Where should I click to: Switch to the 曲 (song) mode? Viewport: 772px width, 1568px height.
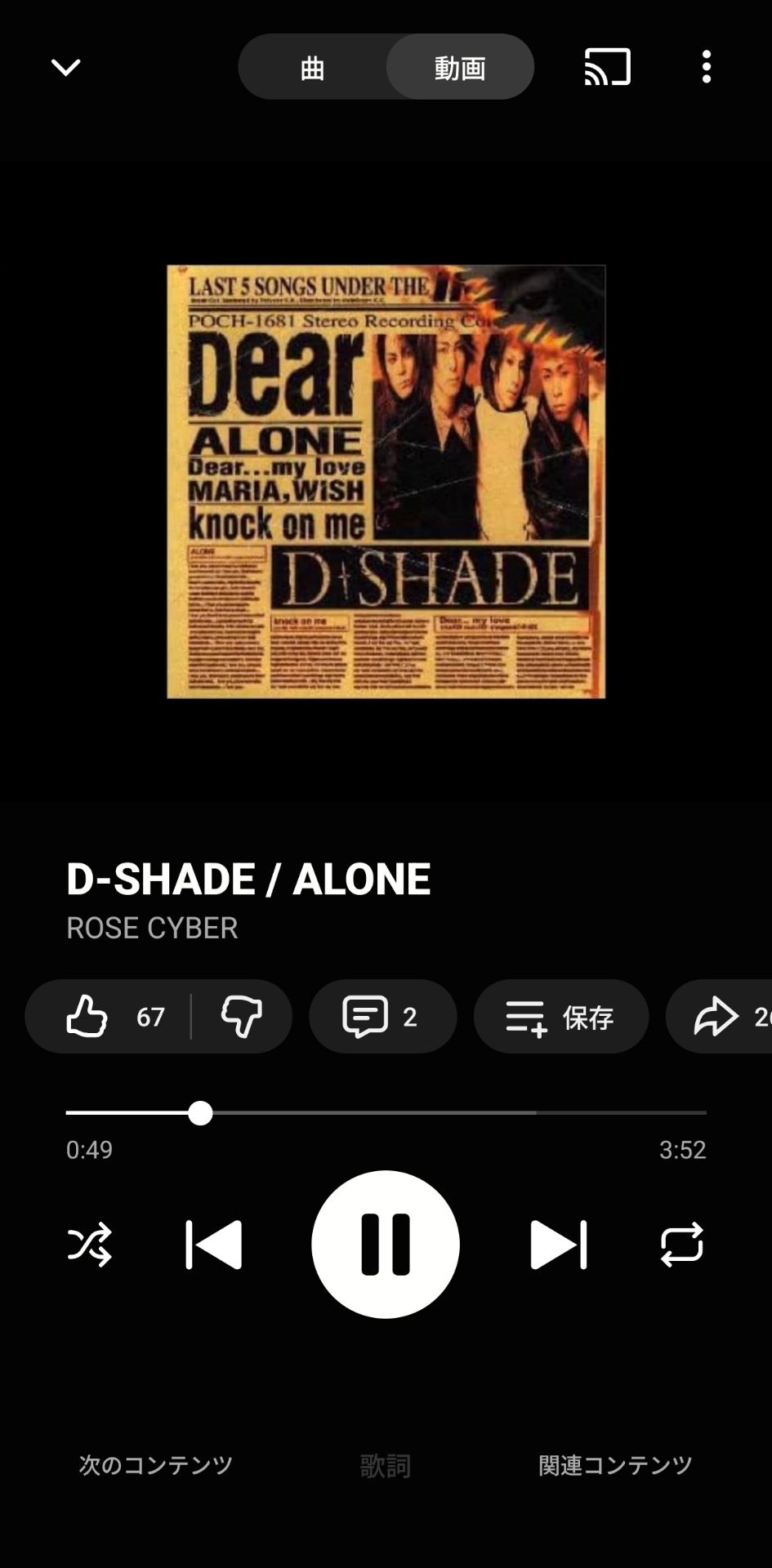[312, 67]
